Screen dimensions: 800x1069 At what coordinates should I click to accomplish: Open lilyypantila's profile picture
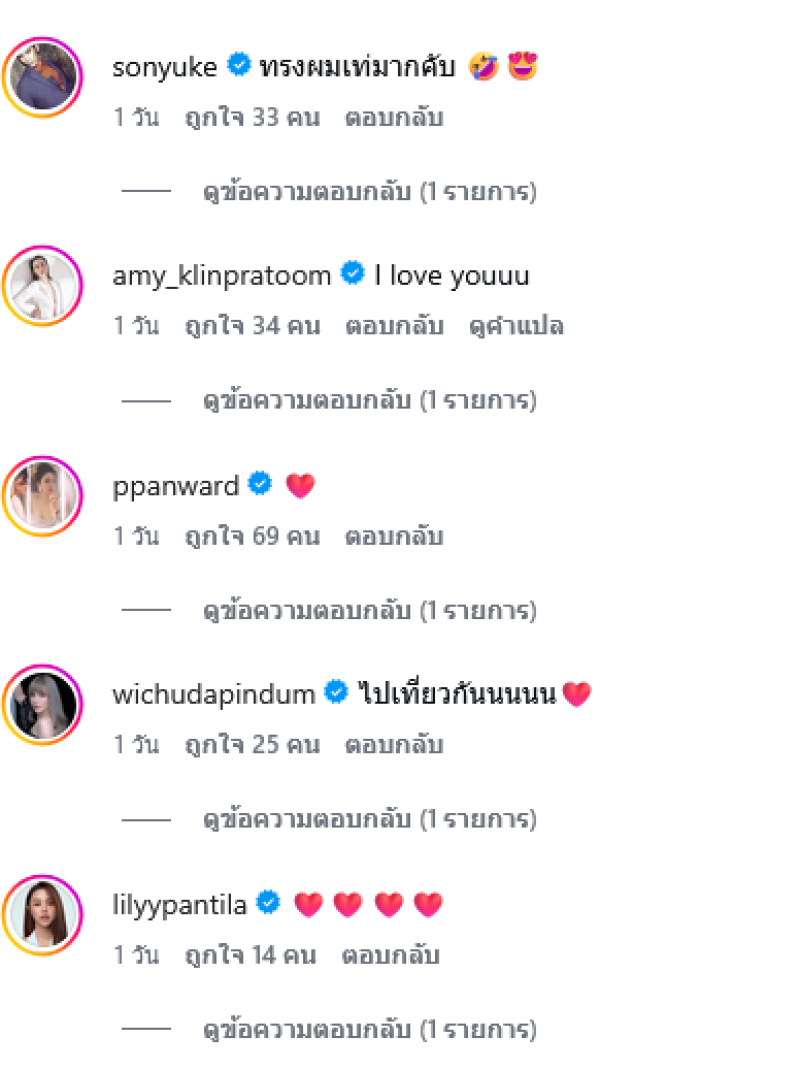[42, 913]
